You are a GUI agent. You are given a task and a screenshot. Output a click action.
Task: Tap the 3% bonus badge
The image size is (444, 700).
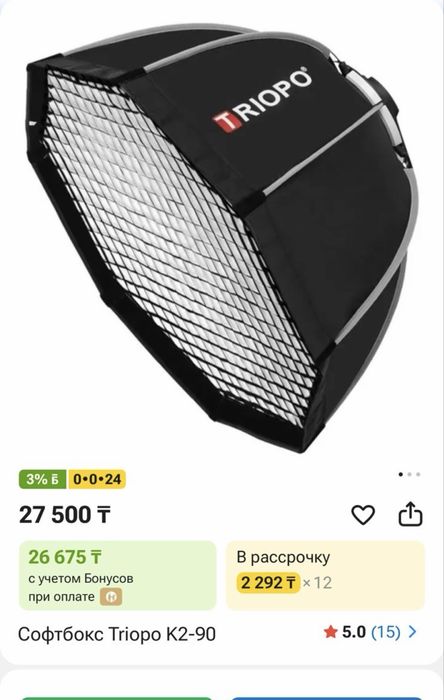[42, 479]
